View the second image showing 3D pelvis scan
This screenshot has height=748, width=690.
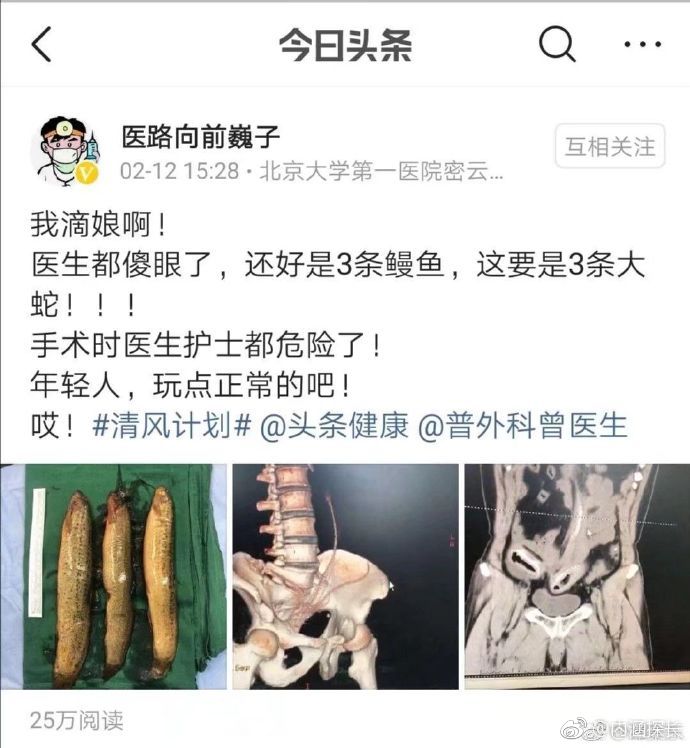point(345,576)
